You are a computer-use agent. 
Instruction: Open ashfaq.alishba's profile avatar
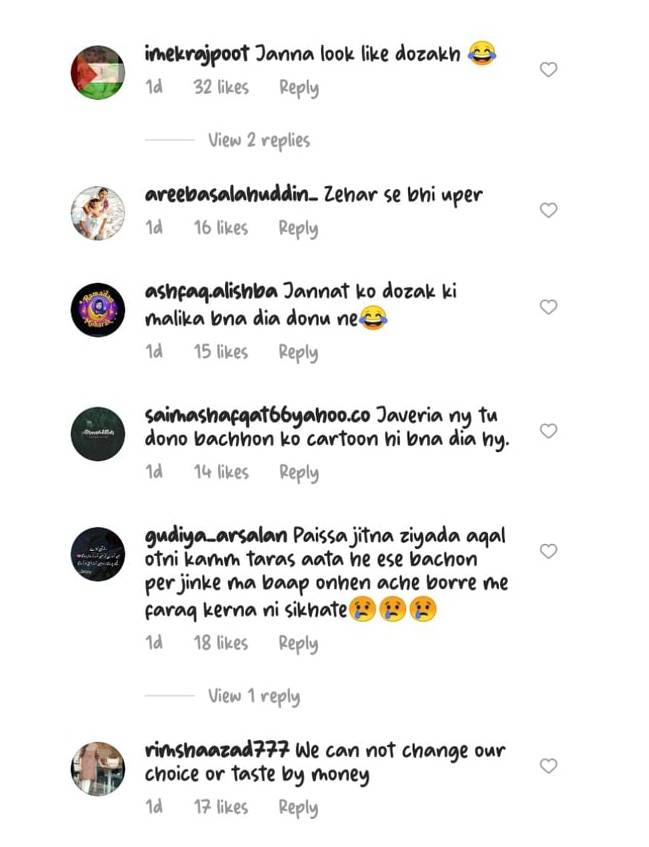[98, 310]
